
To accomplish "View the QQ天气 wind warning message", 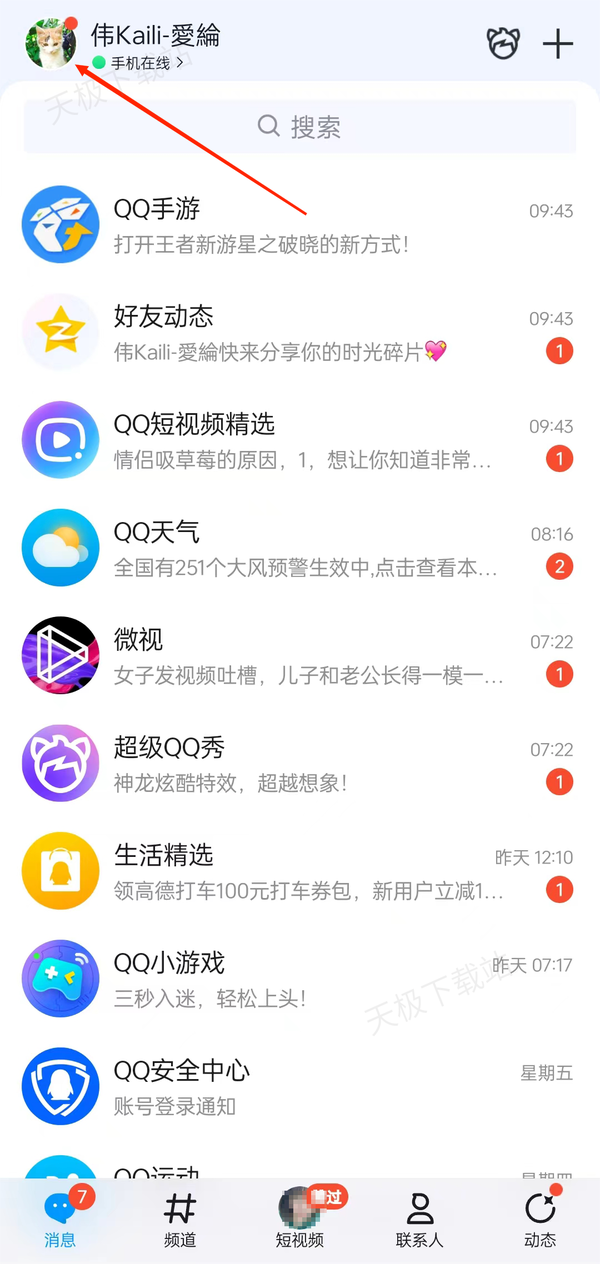I will 300,549.
